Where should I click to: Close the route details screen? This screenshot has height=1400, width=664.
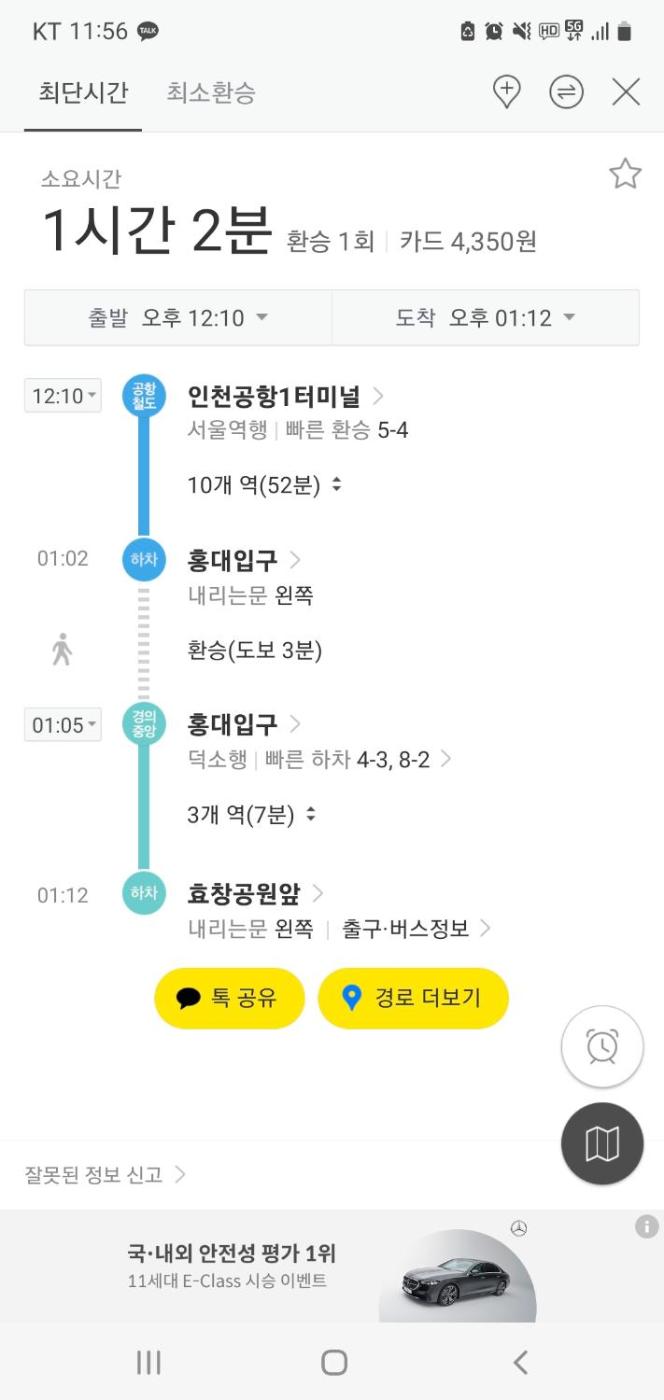(x=626, y=93)
